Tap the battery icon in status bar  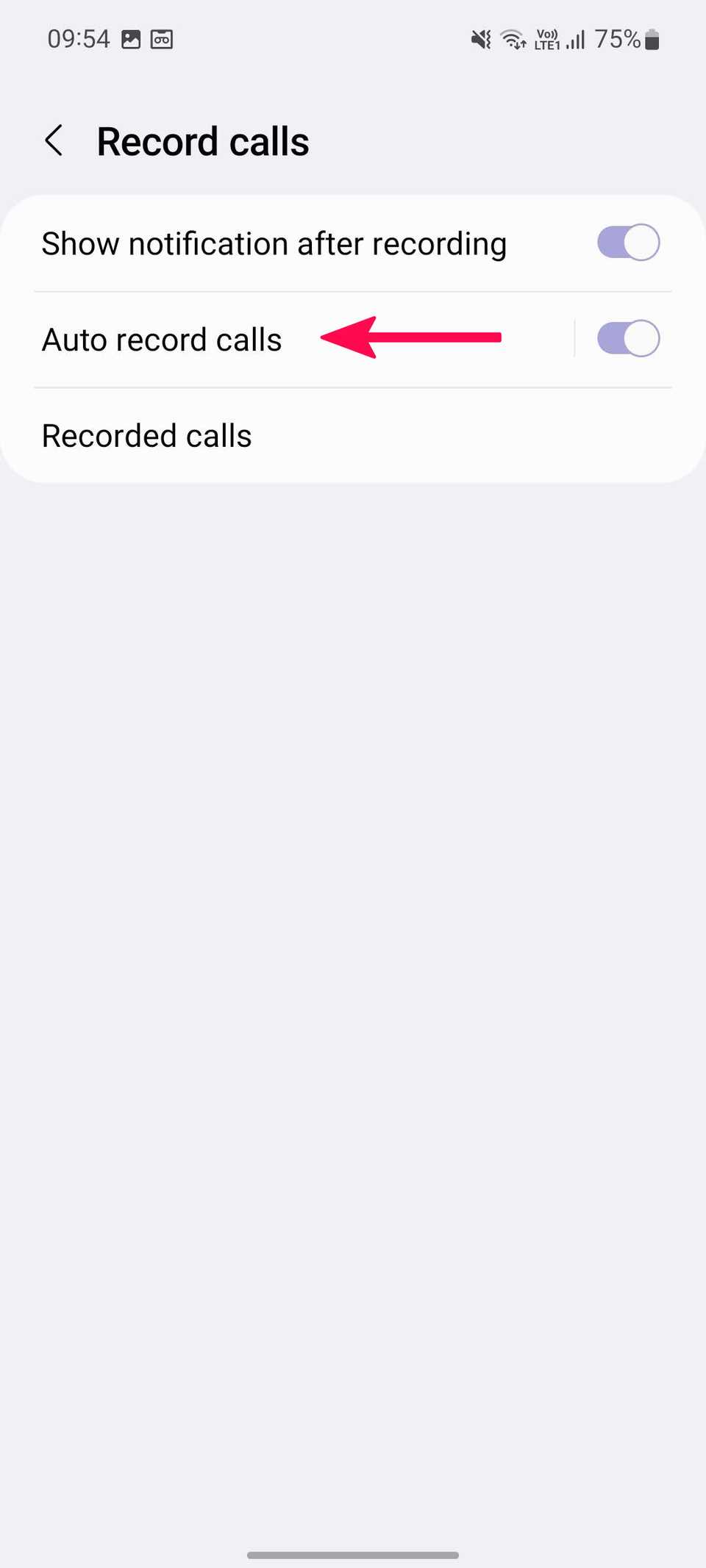(653, 38)
